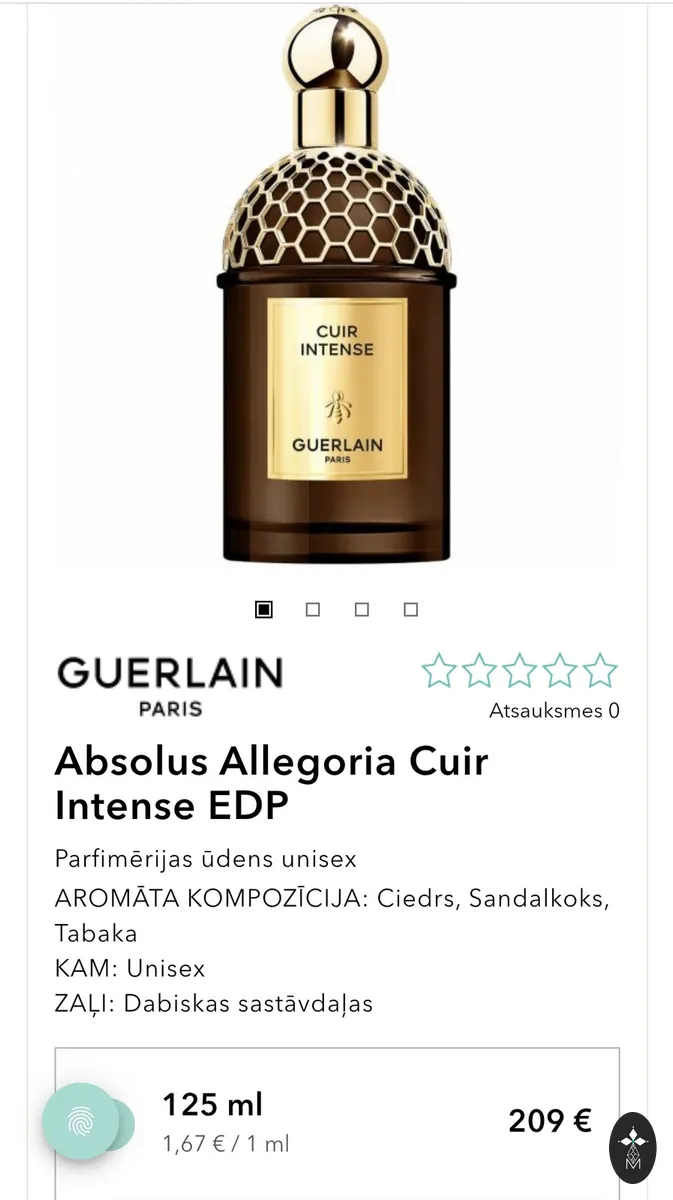Go to the second image indicator dot
This screenshot has width=673, height=1200.
coord(313,609)
